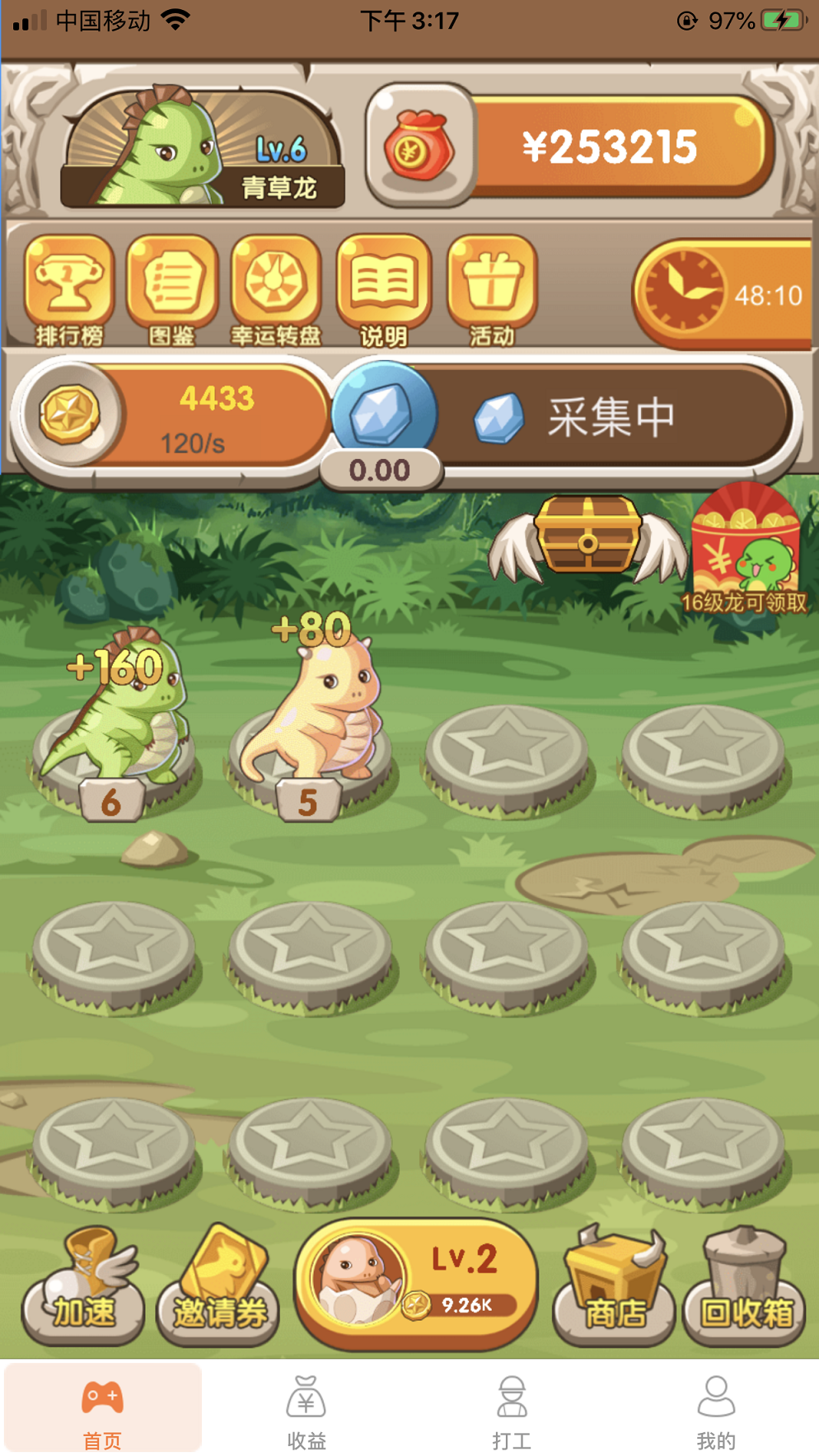Open the 说明 instructions

(383, 289)
